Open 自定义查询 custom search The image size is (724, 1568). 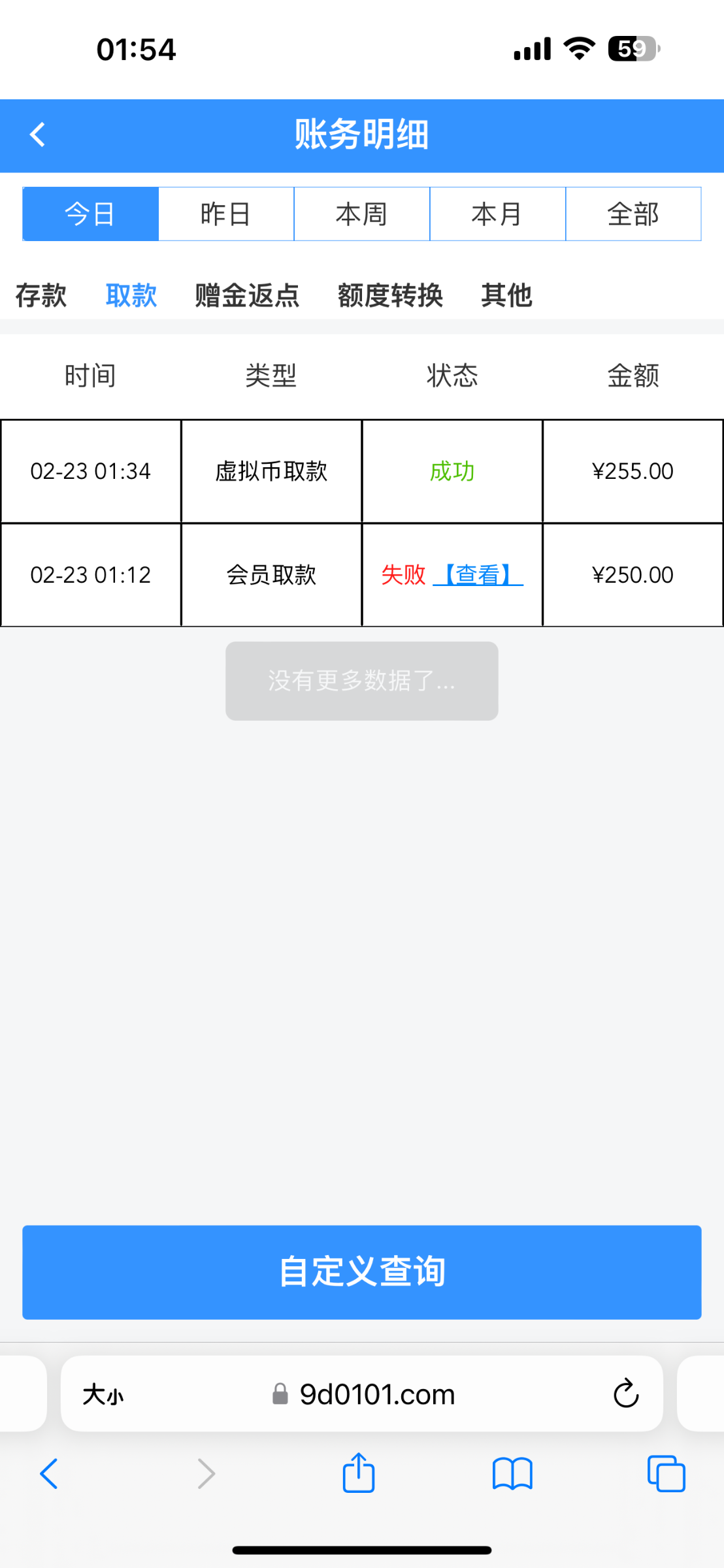(x=362, y=1272)
